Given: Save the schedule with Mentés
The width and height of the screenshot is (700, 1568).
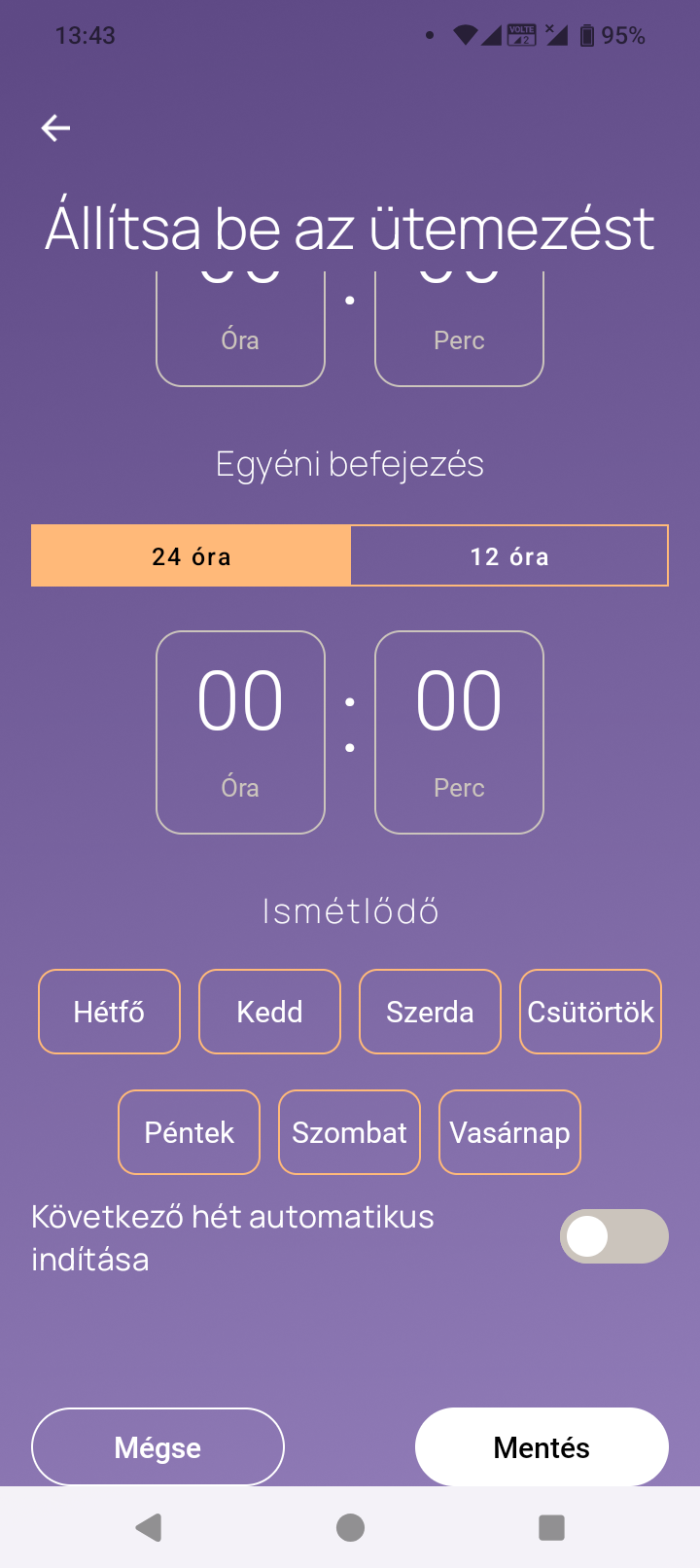Looking at the screenshot, I should 542,1446.
